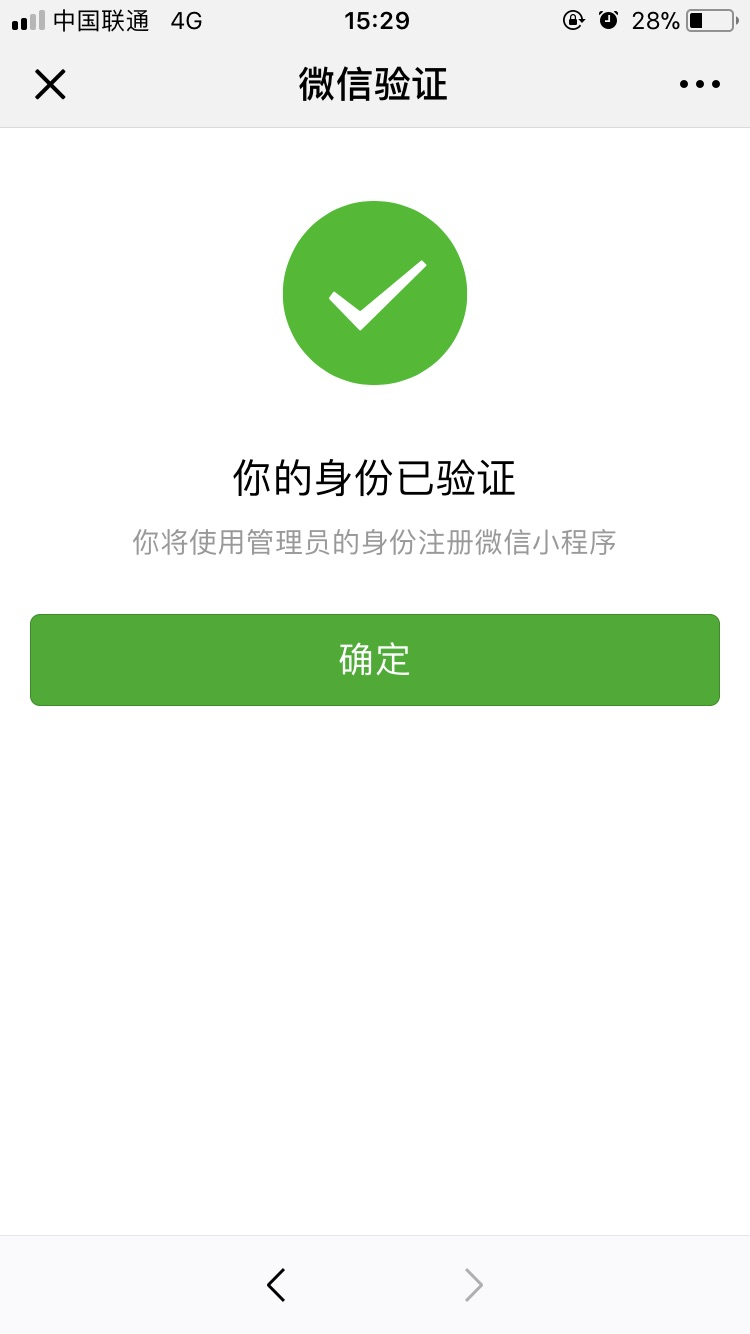
Task: Tap the orientation lock icon in status bar
Action: pos(572,20)
